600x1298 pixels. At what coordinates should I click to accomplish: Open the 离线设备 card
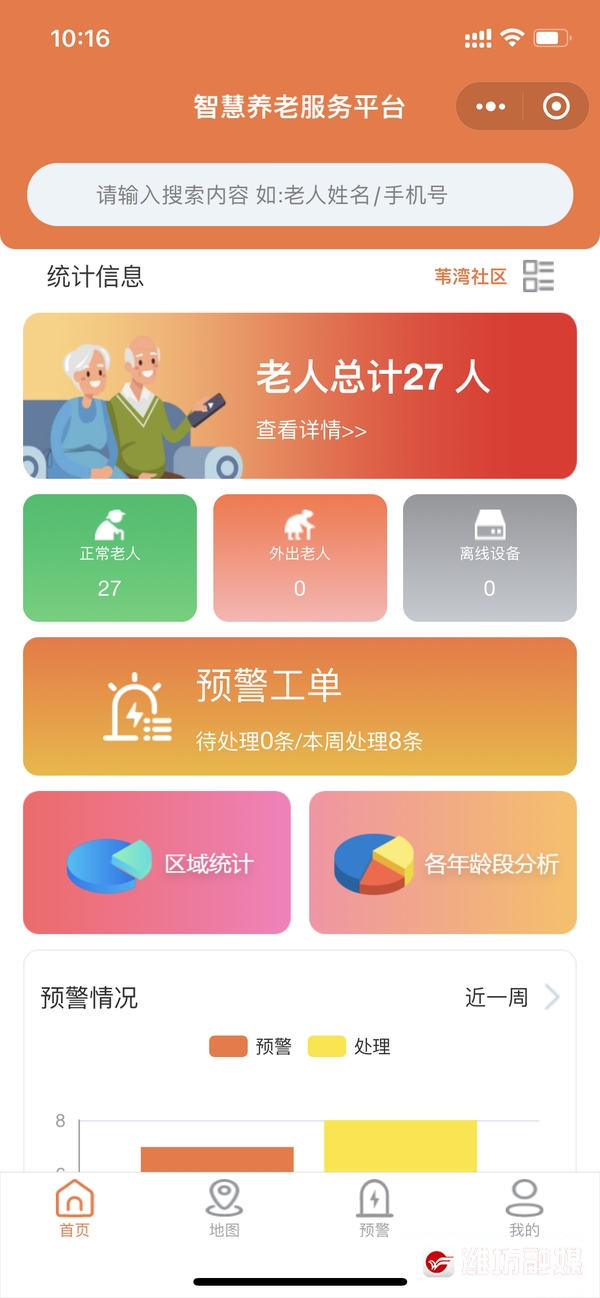coord(490,558)
